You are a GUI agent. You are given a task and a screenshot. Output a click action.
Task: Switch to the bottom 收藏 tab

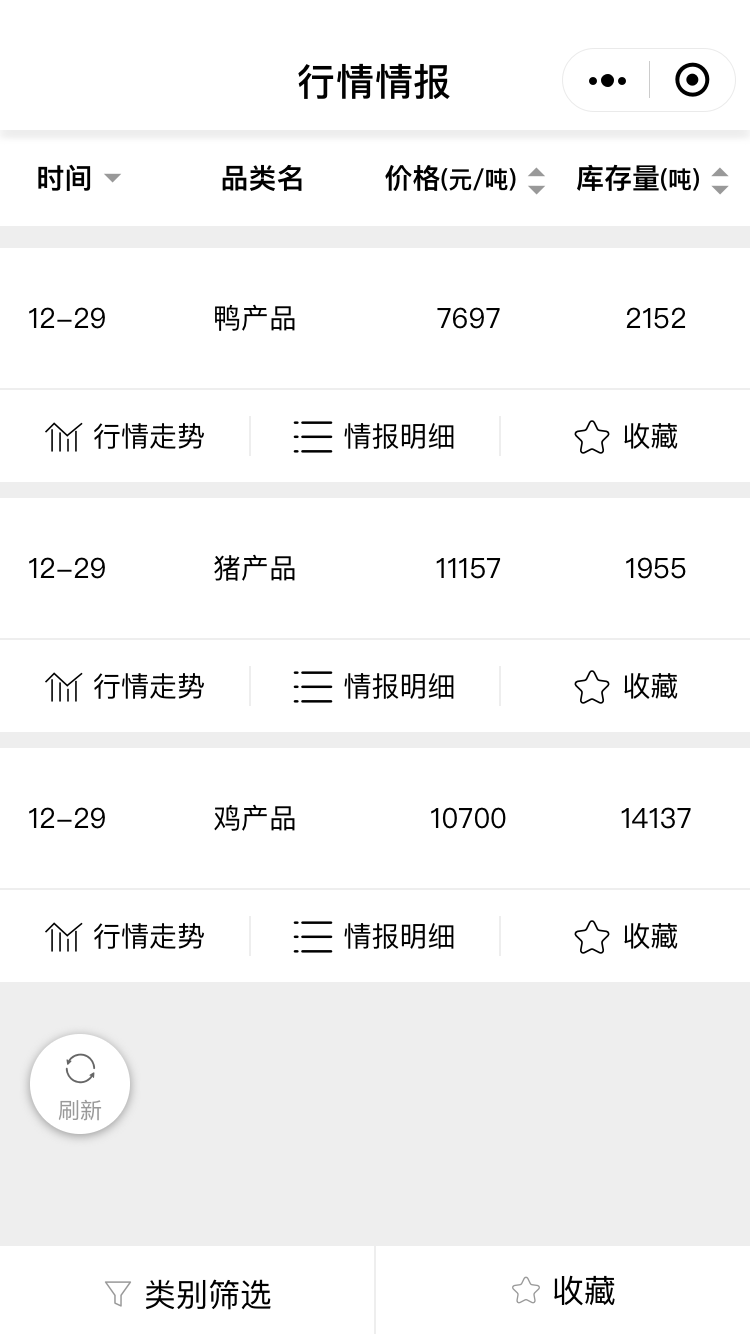click(563, 1290)
